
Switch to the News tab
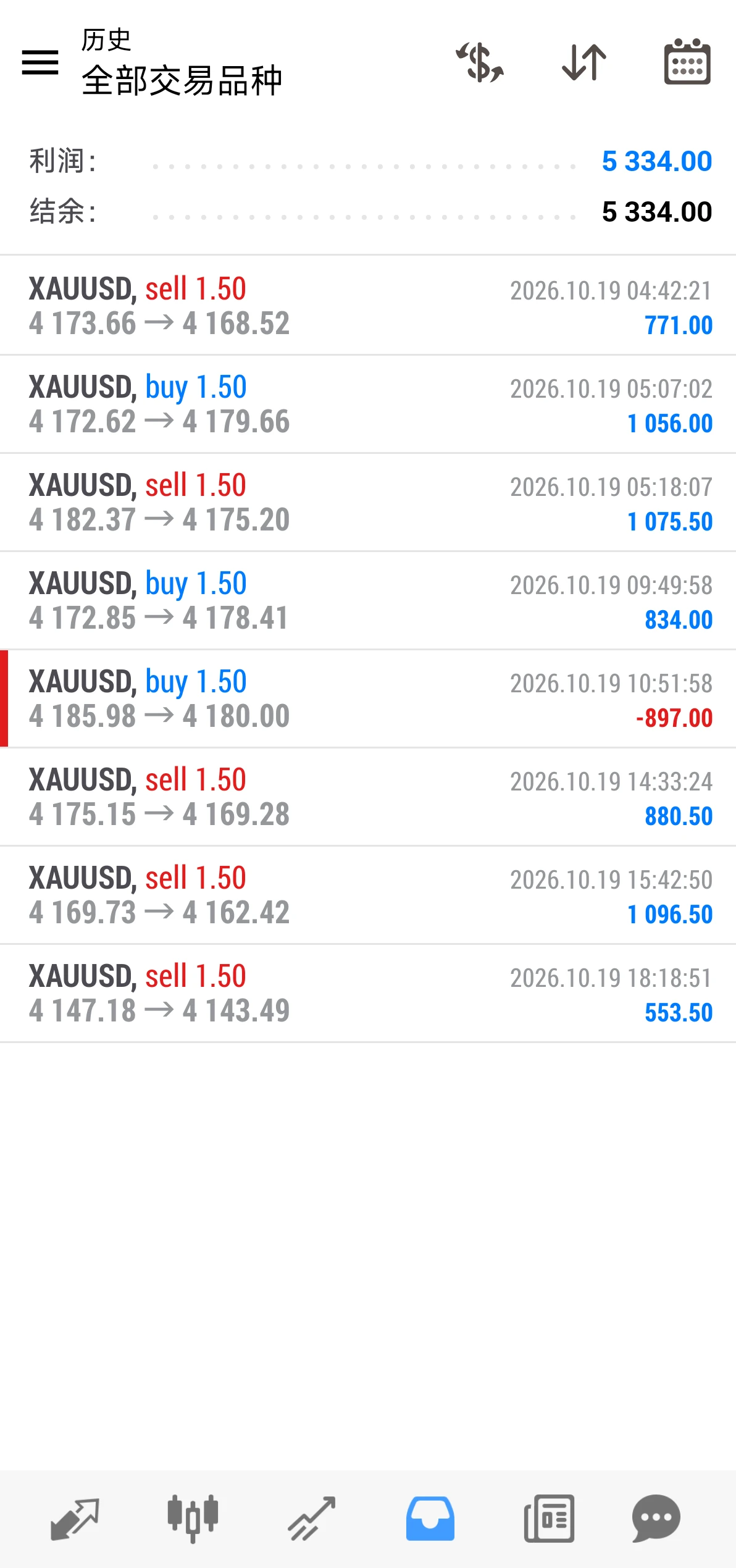pos(549,1519)
